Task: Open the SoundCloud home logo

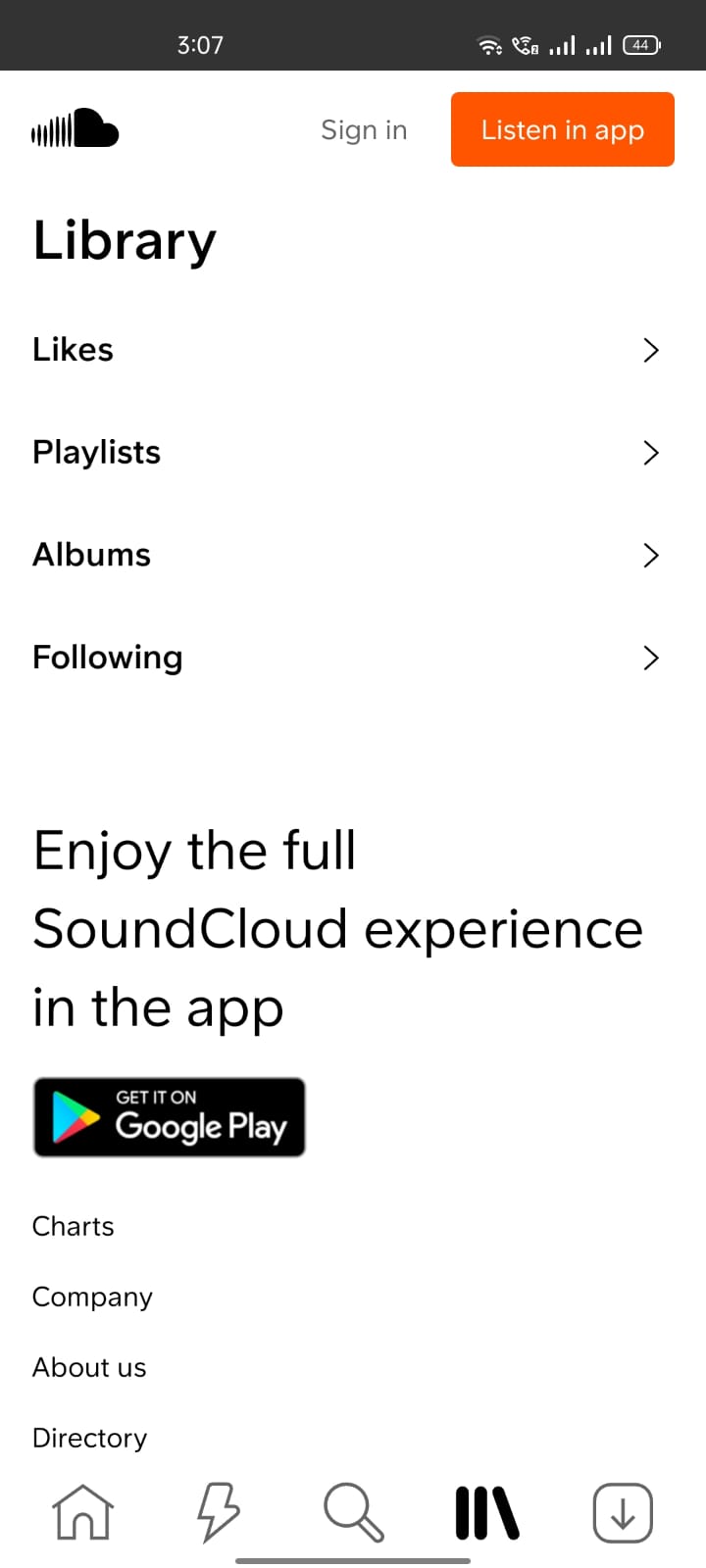Action: point(75,128)
